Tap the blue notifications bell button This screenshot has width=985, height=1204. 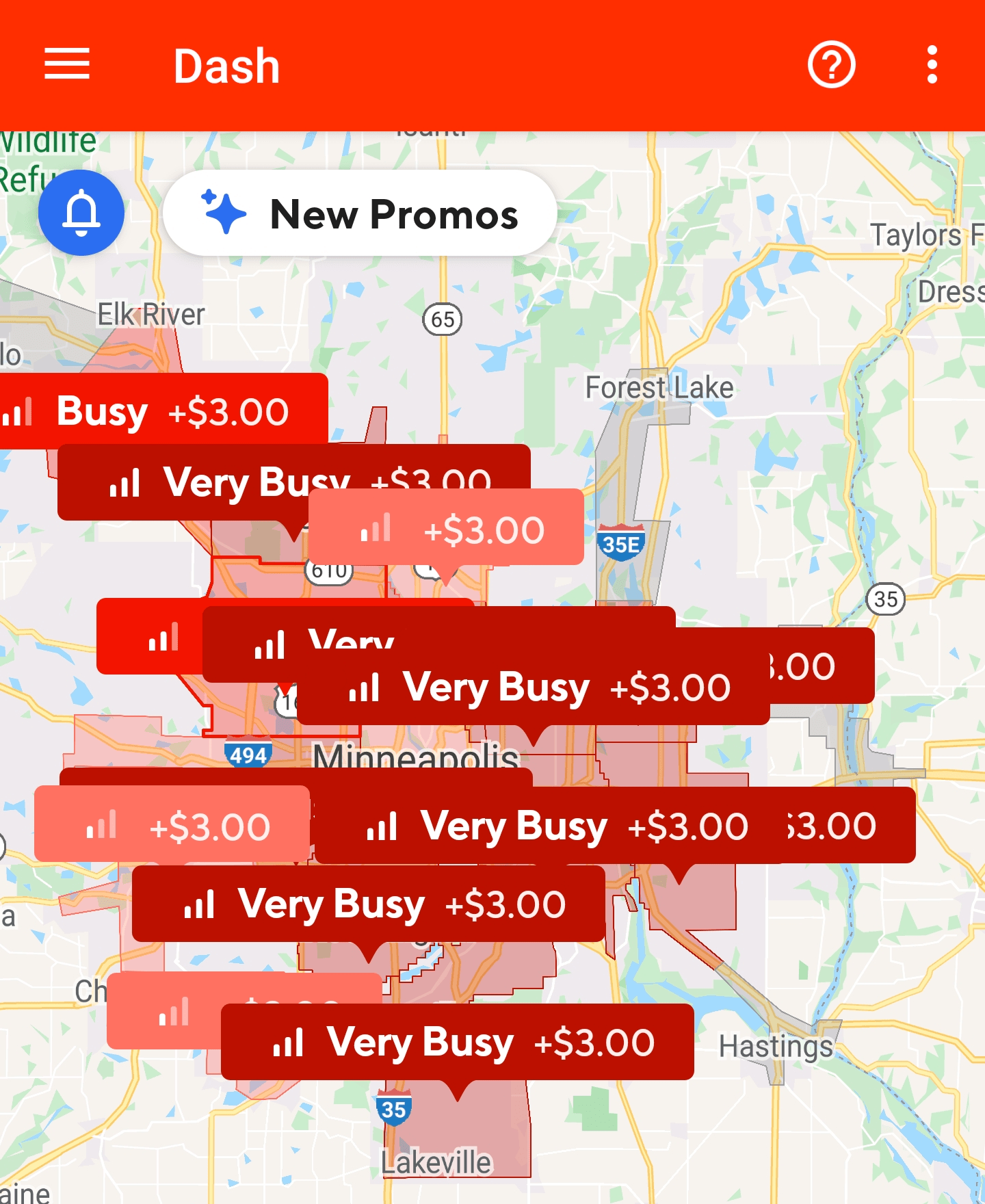pyautogui.click(x=81, y=213)
